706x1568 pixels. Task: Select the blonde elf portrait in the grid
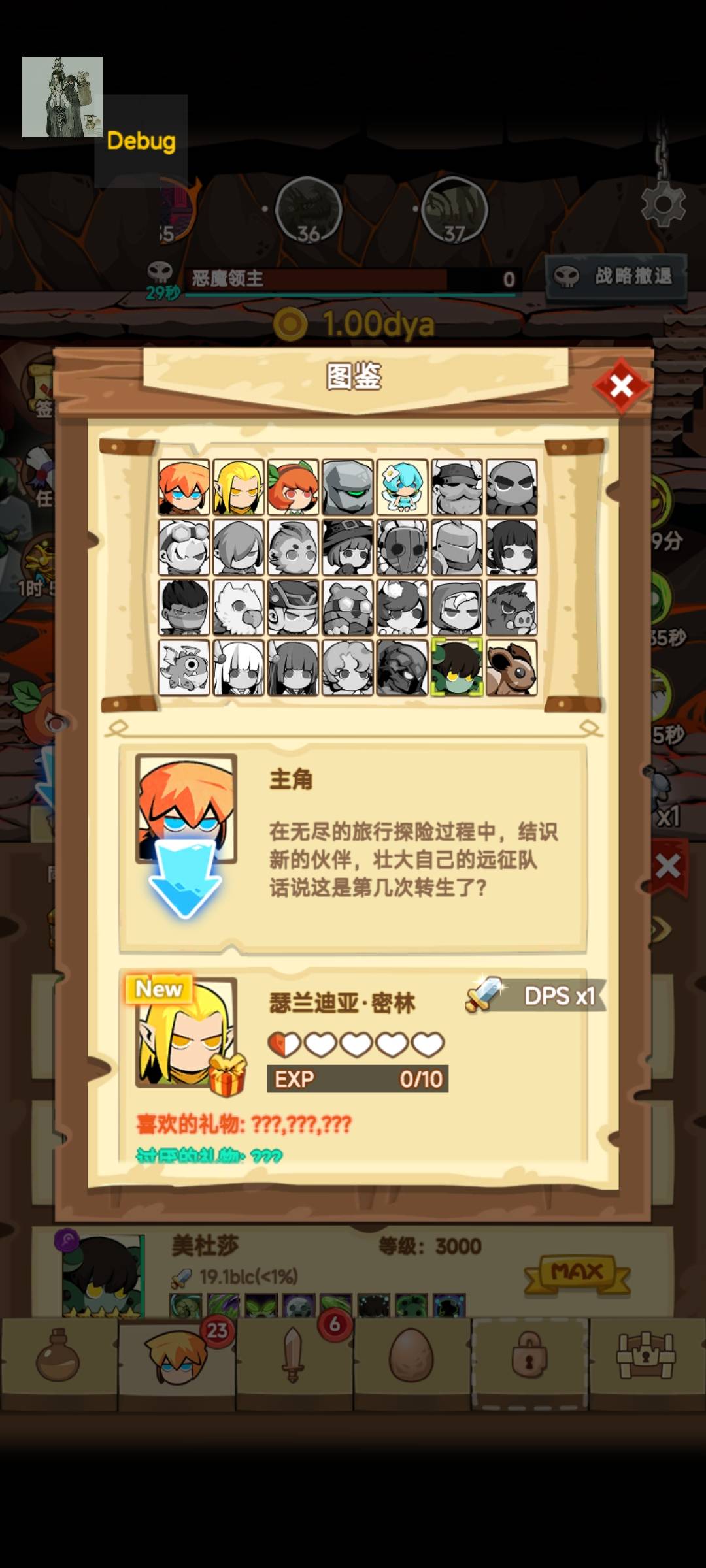pyautogui.click(x=239, y=487)
